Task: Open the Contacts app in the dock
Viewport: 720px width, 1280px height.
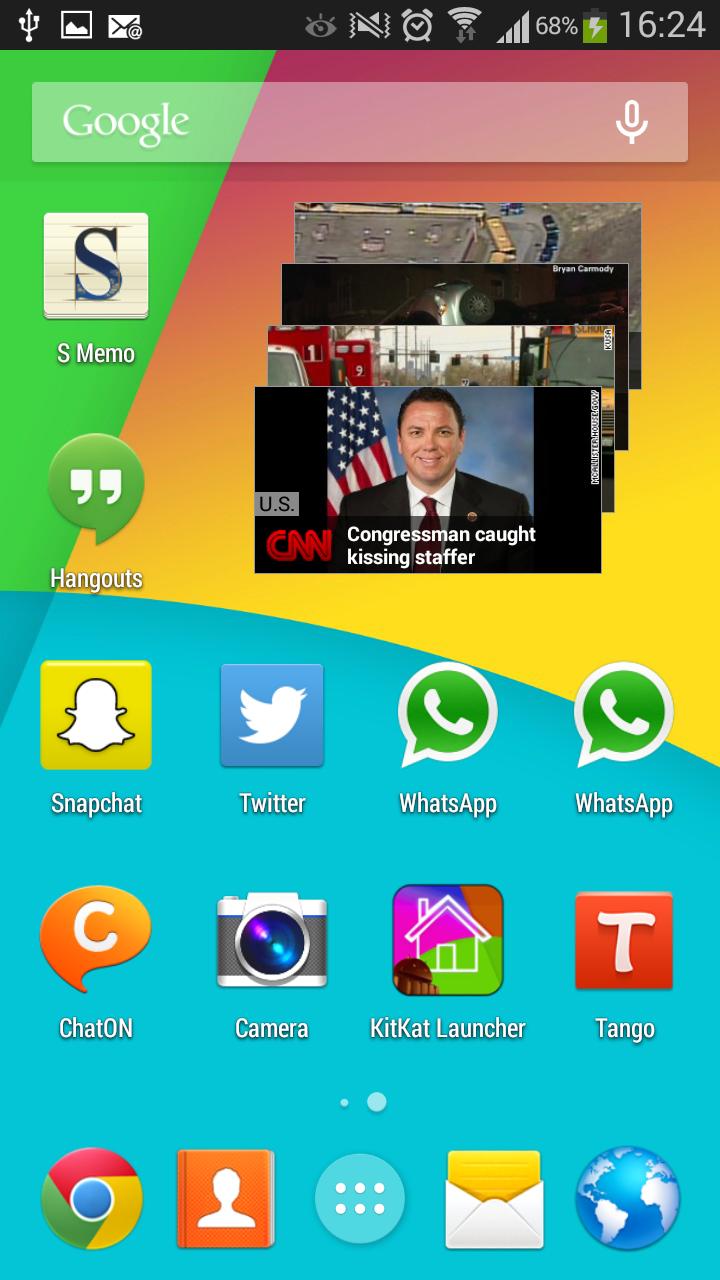Action: (225, 1198)
